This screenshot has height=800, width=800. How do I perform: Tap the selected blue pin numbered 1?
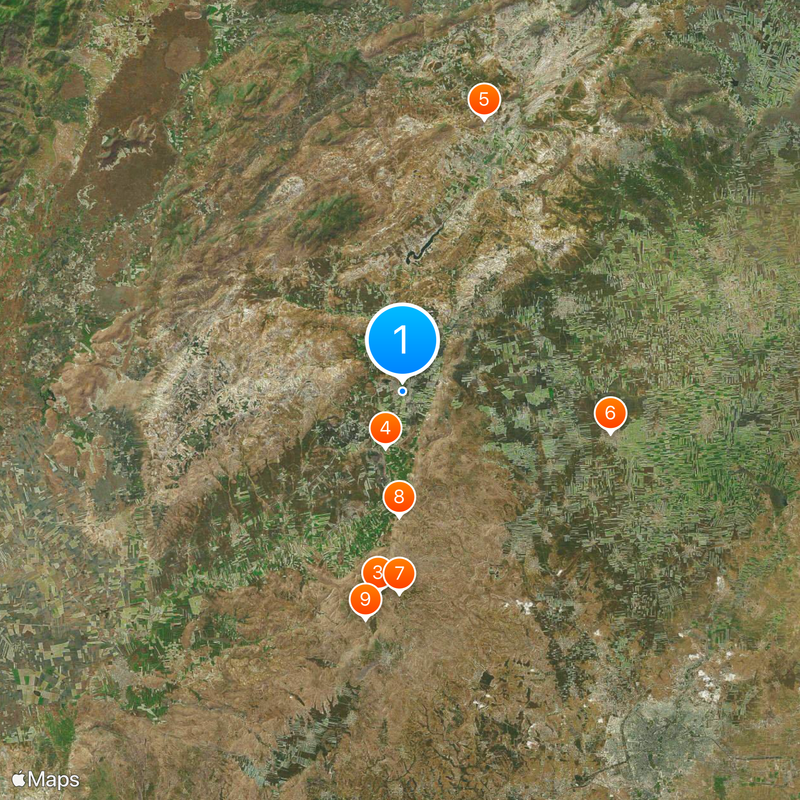point(402,341)
